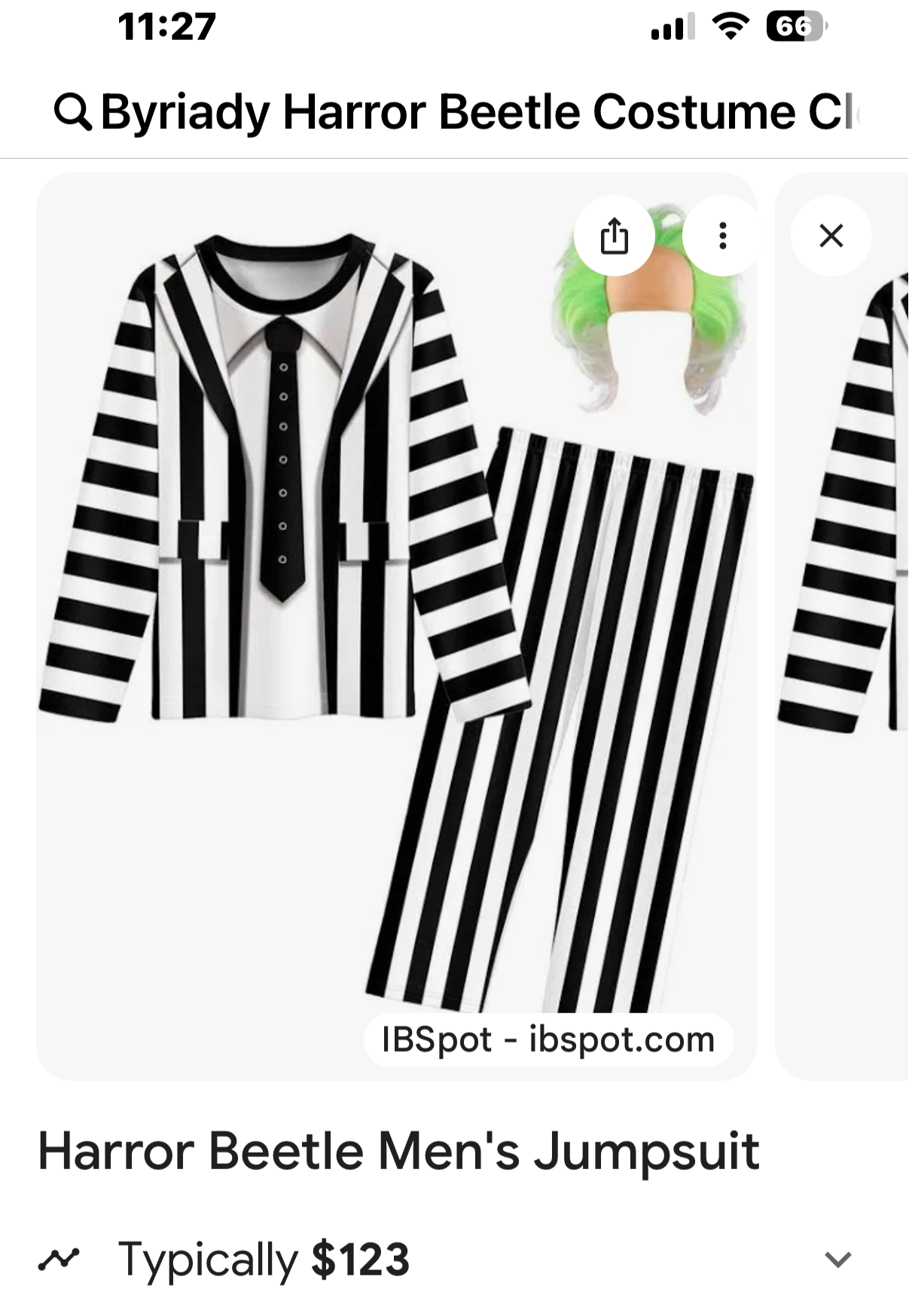Image resolution: width=909 pixels, height=1316 pixels.
Task: Share this product
Action: (614, 237)
